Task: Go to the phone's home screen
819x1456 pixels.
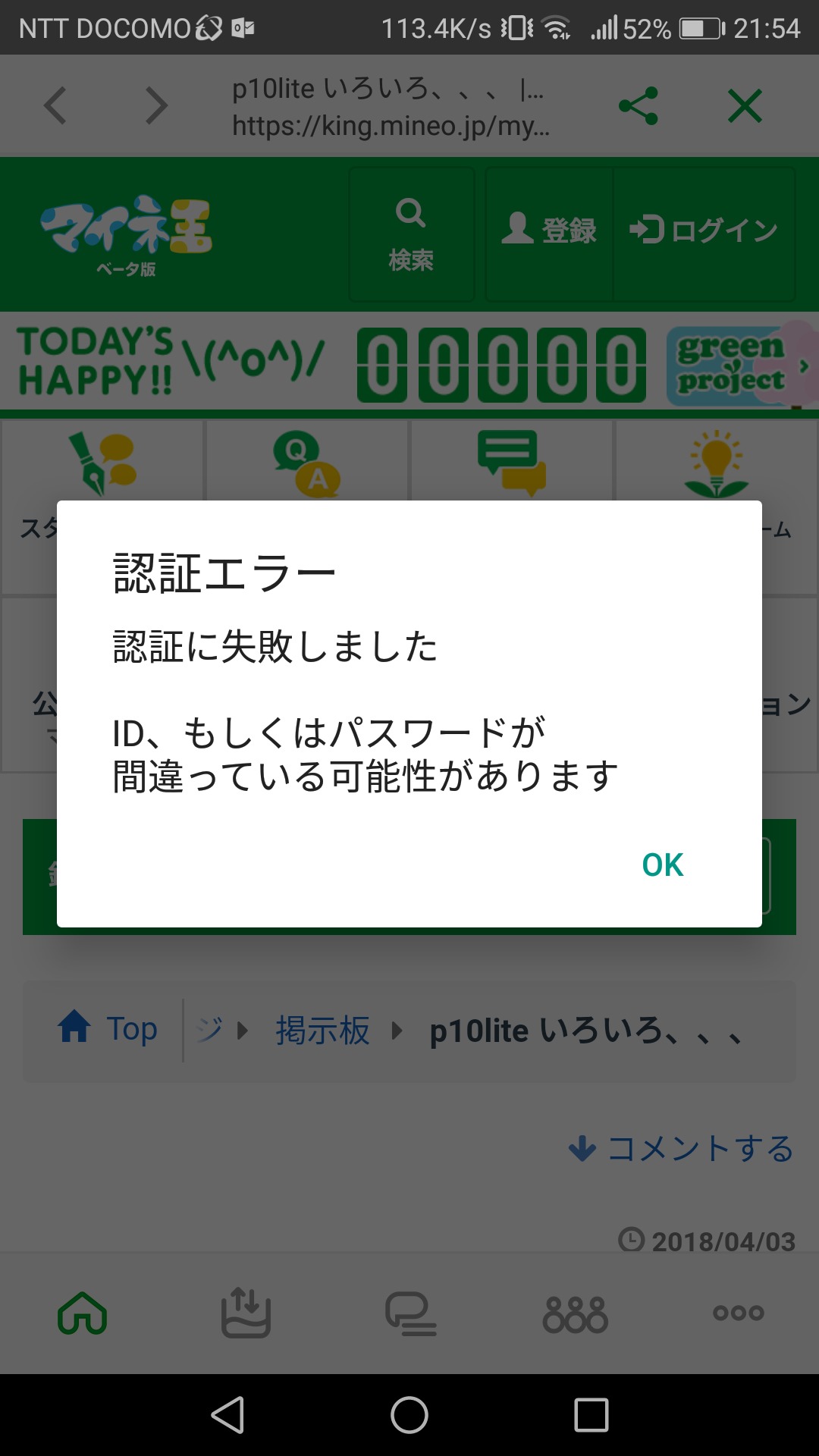Action: pyautogui.click(x=409, y=1415)
